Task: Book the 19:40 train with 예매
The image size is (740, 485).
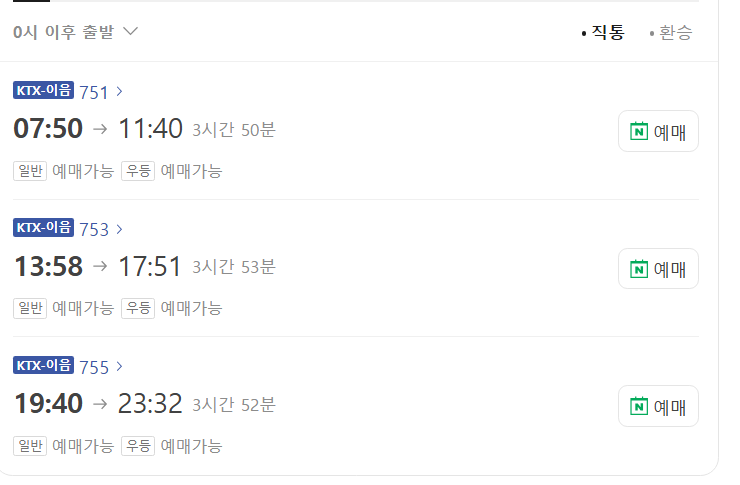Action: (x=658, y=405)
